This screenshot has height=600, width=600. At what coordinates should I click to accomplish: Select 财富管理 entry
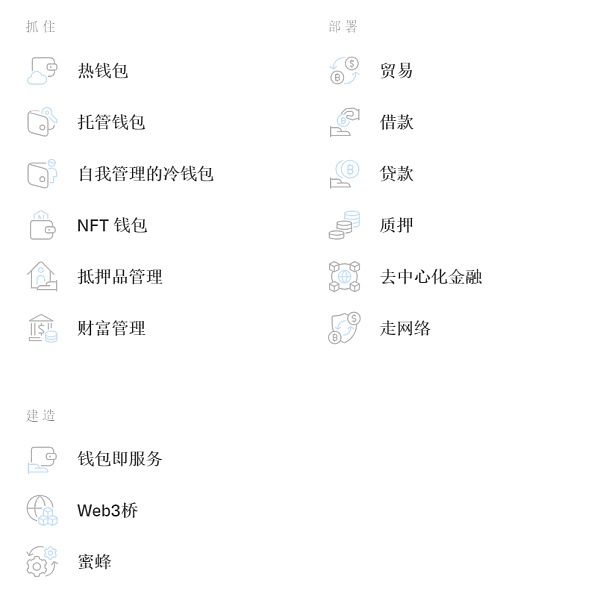111,328
